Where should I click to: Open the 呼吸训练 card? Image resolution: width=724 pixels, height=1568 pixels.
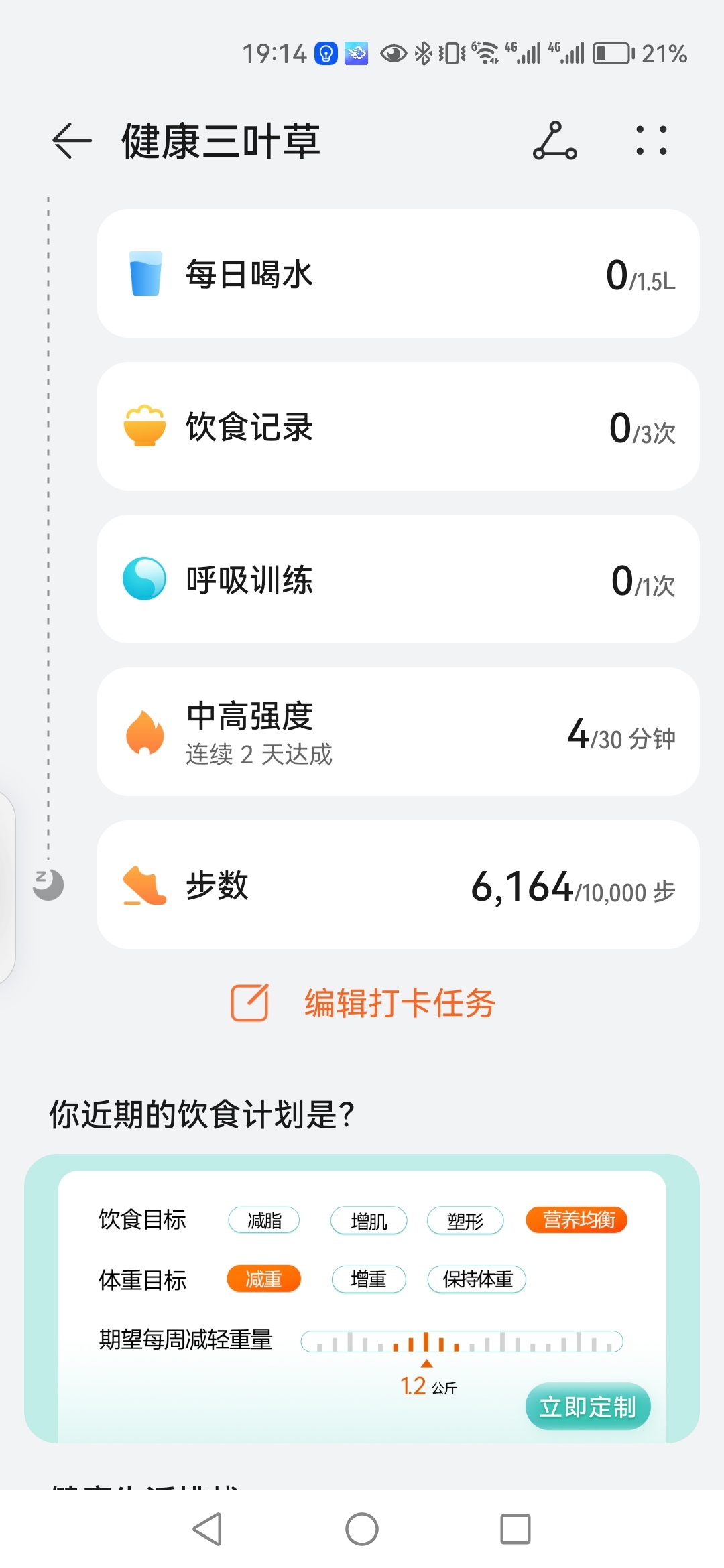point(398,579)
